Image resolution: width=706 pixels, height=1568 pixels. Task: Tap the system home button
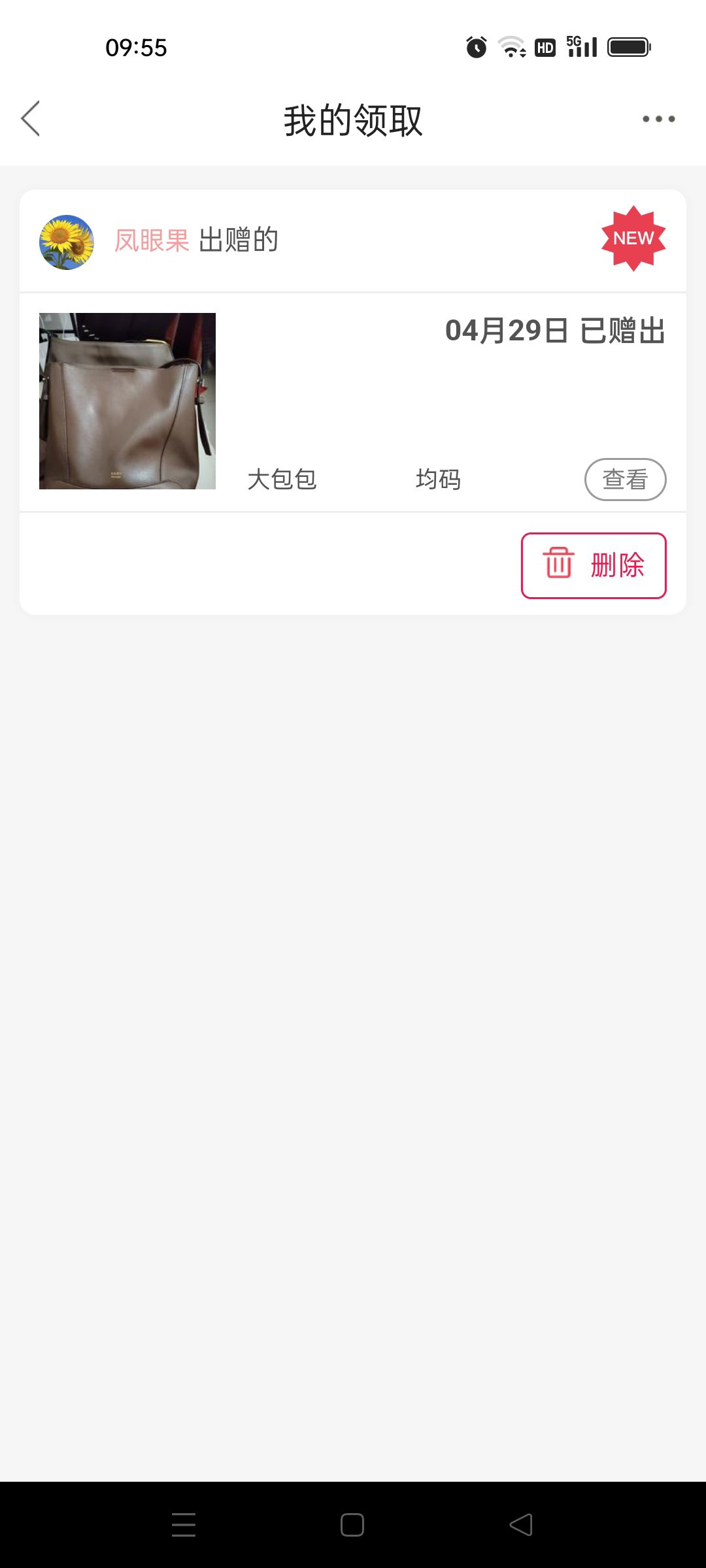pos(352,1525)
